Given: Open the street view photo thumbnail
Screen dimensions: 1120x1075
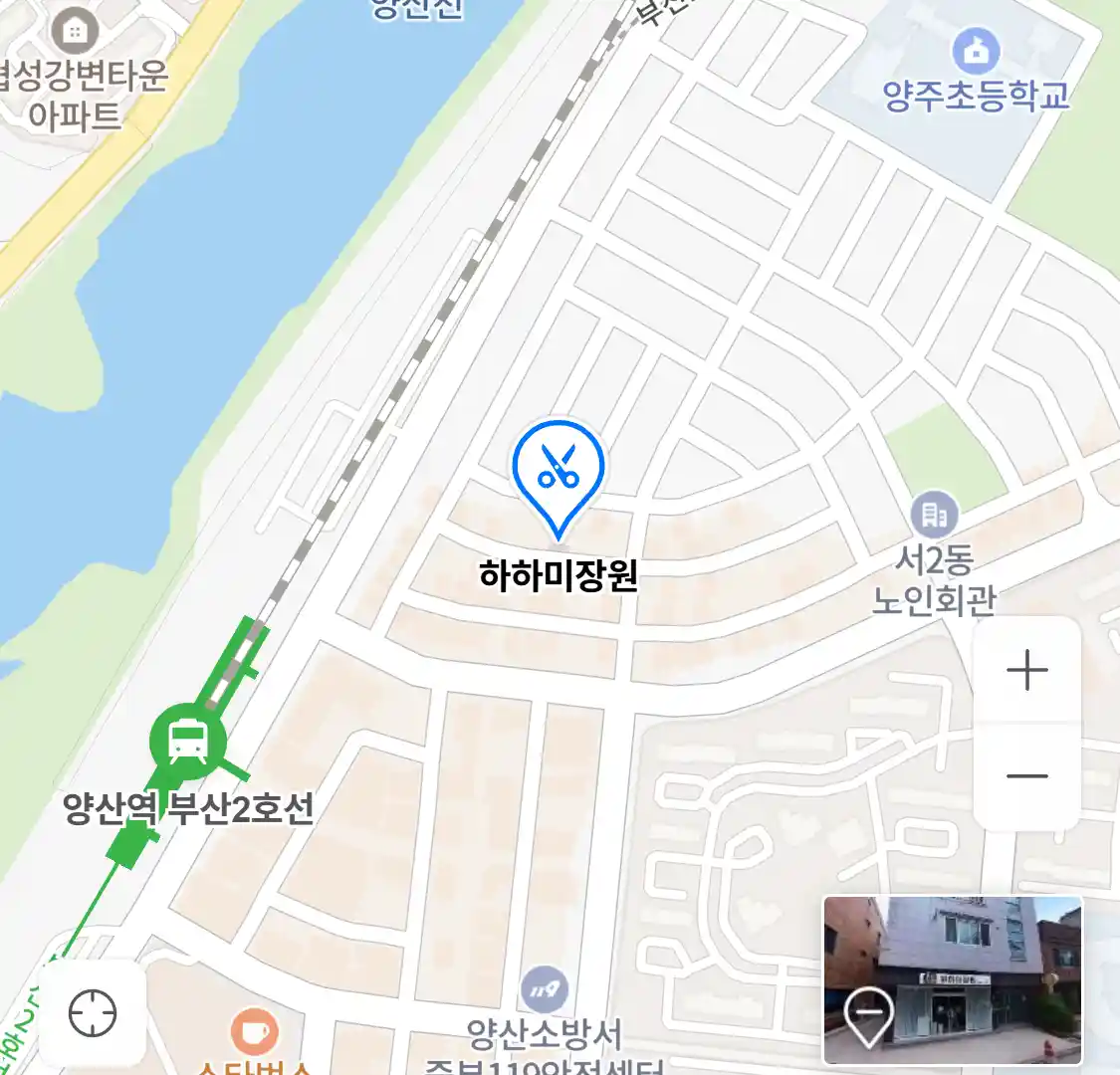Looking at the screenshot, I should 952,979.
